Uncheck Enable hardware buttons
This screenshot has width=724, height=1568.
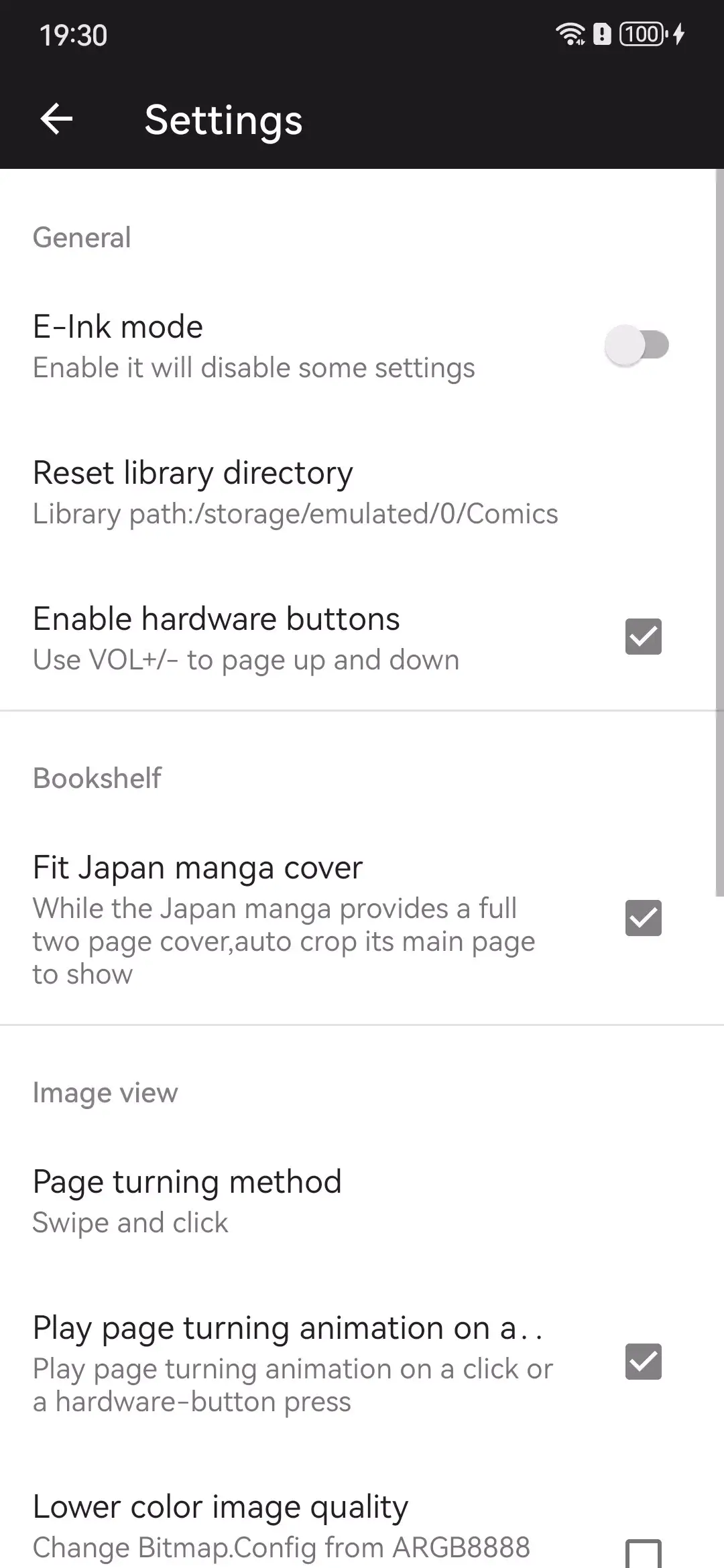tap(642, 635)
